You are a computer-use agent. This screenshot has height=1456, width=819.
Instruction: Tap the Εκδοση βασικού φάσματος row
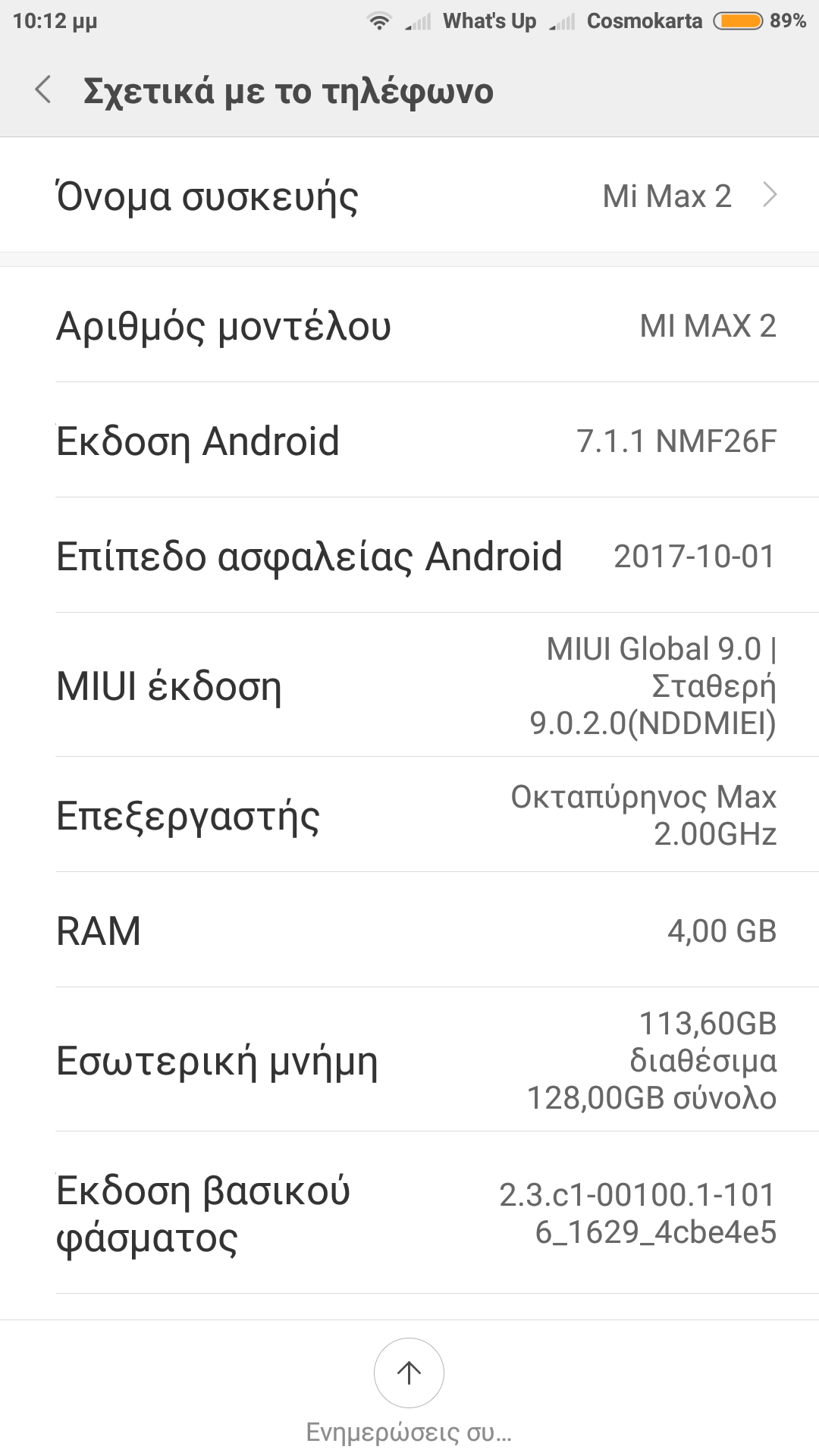(x=409, y=1213)
